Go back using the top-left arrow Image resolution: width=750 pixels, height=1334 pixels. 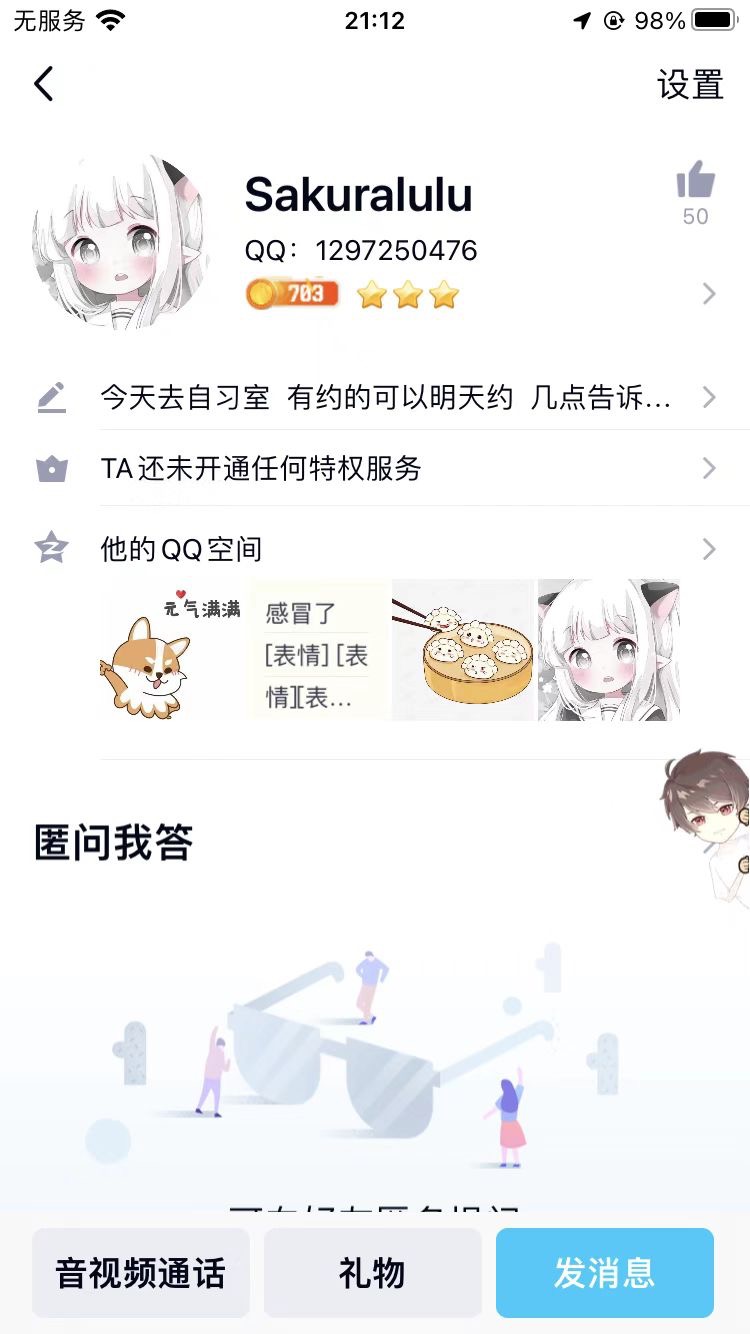[x=44, y=84]
